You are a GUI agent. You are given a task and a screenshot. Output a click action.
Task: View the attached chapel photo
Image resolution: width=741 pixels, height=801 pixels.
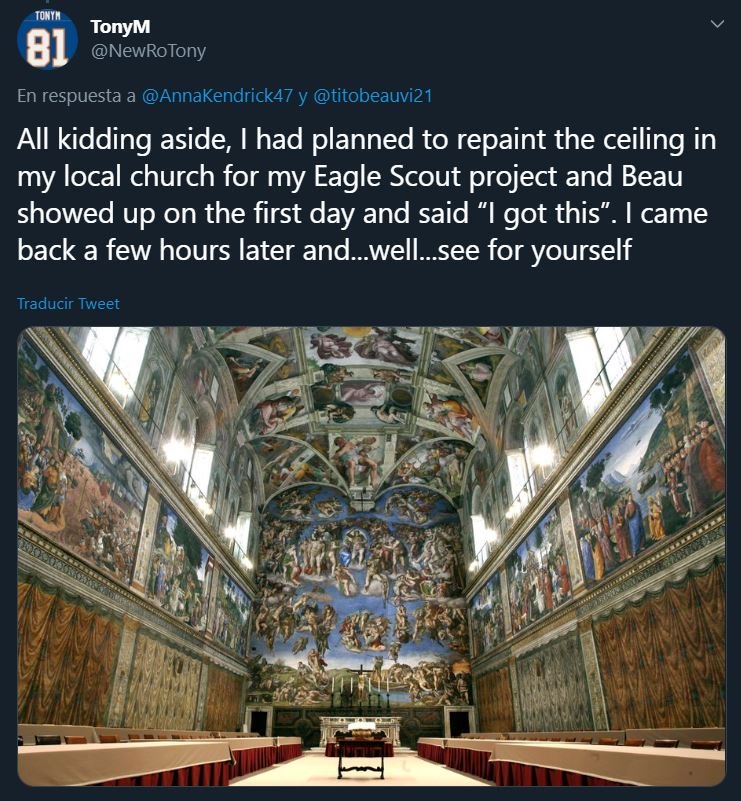tap(371, 556)
